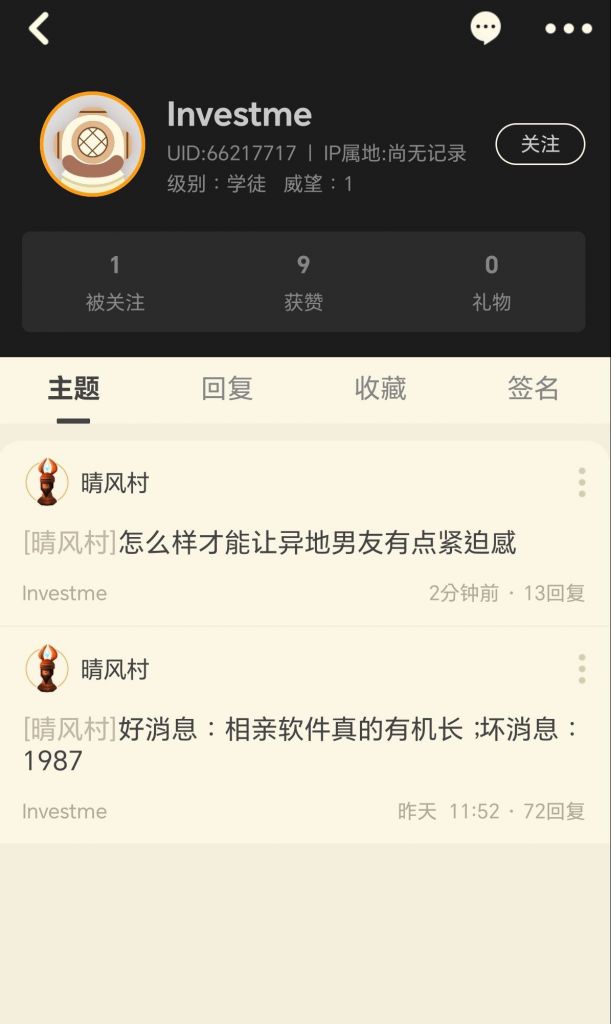Open options menu for 异地男友 post
Image resolution: width=611 pixels, height=1024 pixels.
coord(581,482)
